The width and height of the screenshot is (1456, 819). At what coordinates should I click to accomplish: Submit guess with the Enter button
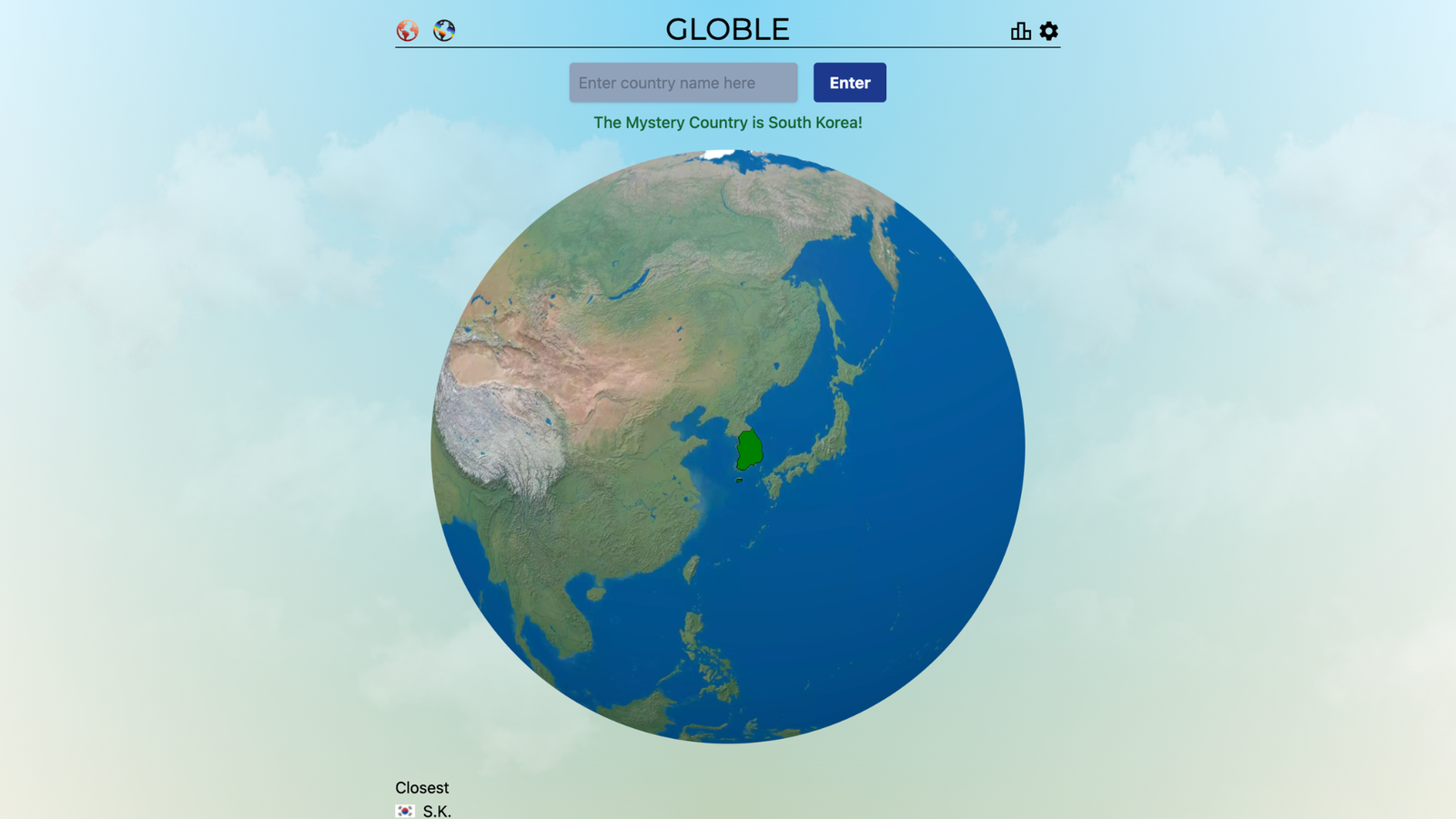849,83
